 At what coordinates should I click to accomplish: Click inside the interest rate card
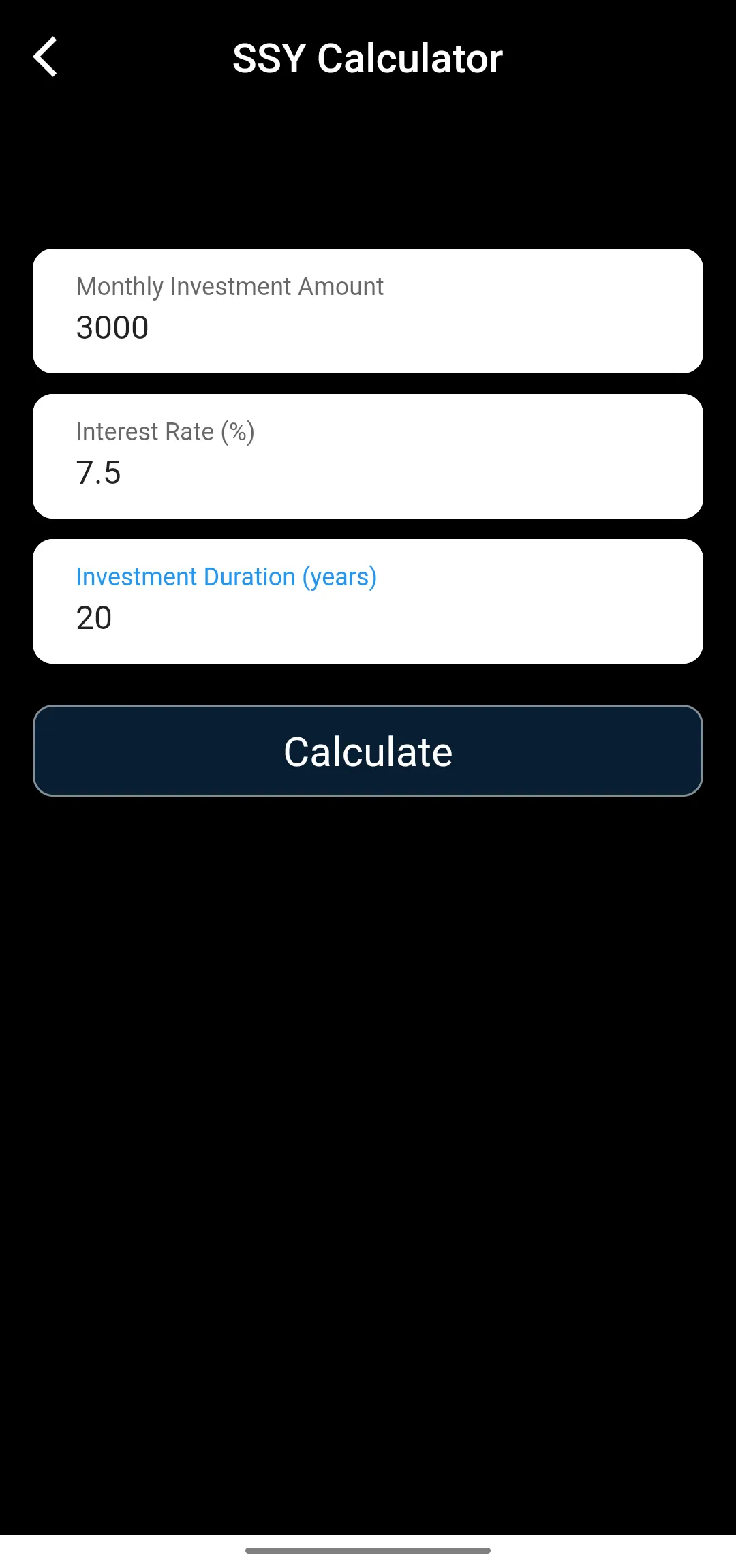coord(368,455)
